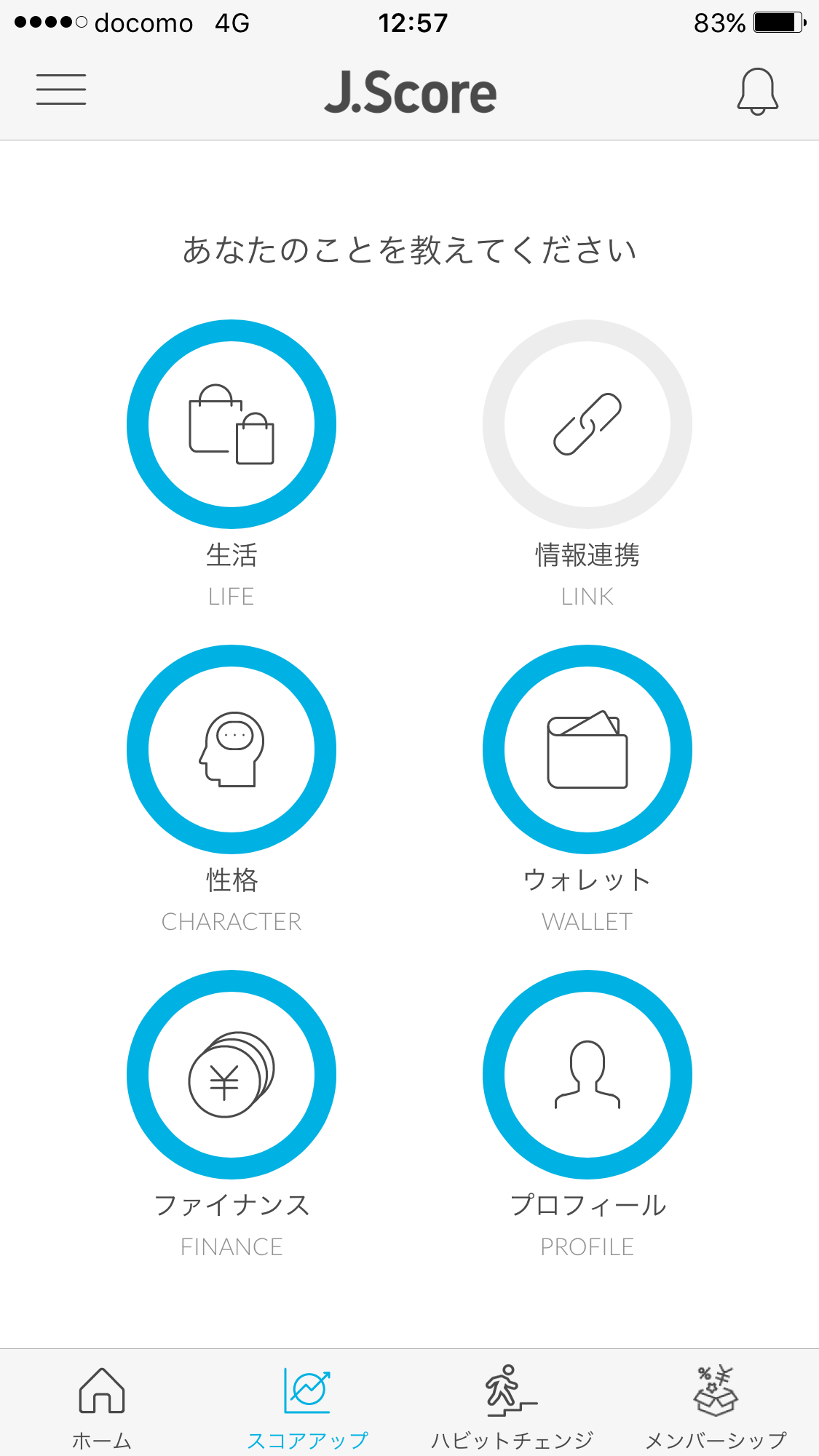View the プロフィール PROFILE section
The width and height of the screenshot is (819, 1456).
click(x=587, y=1075)
